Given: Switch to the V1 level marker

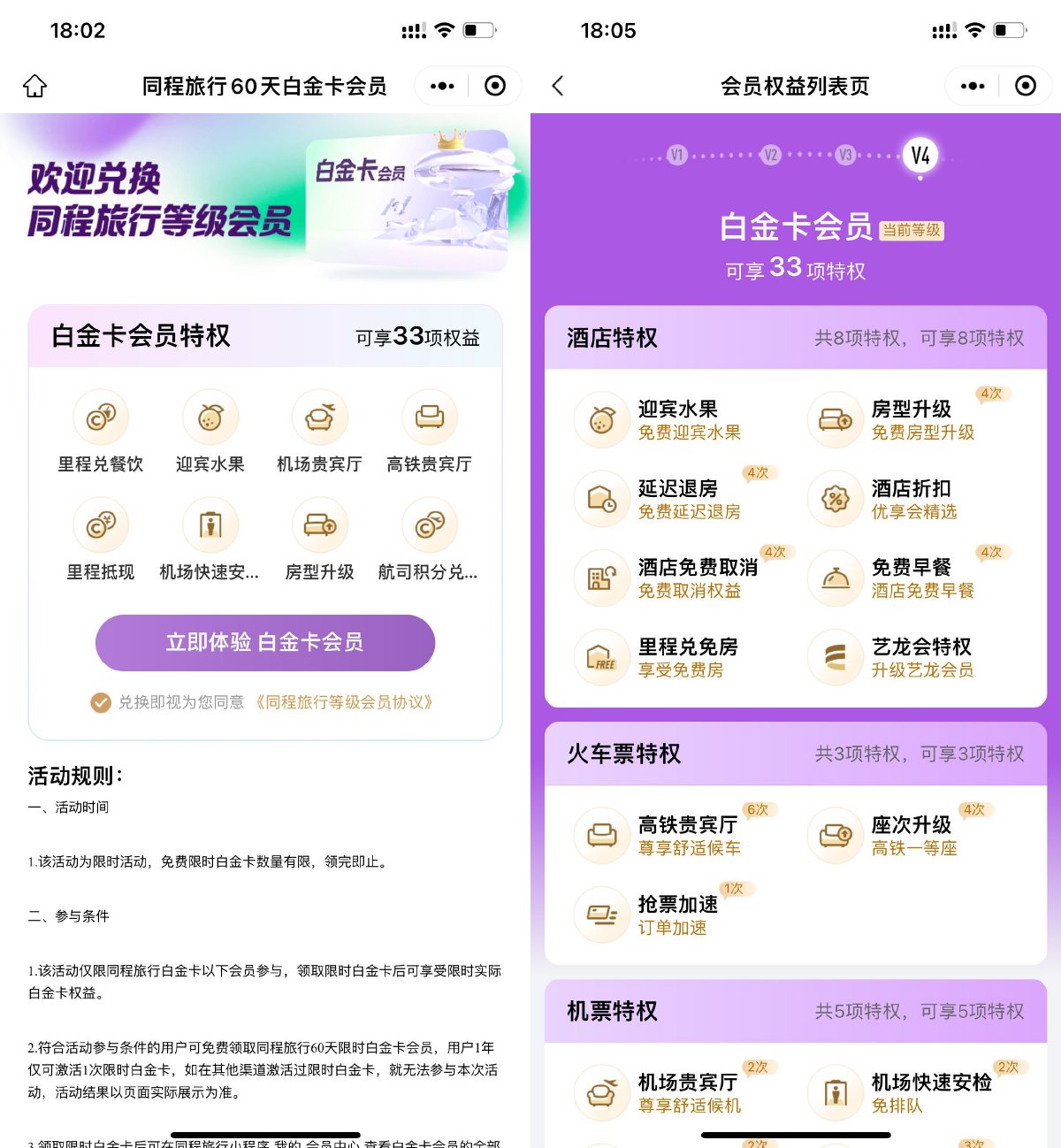Looking at the screenshot, I should pyautogui.click(x=677, y=155).
